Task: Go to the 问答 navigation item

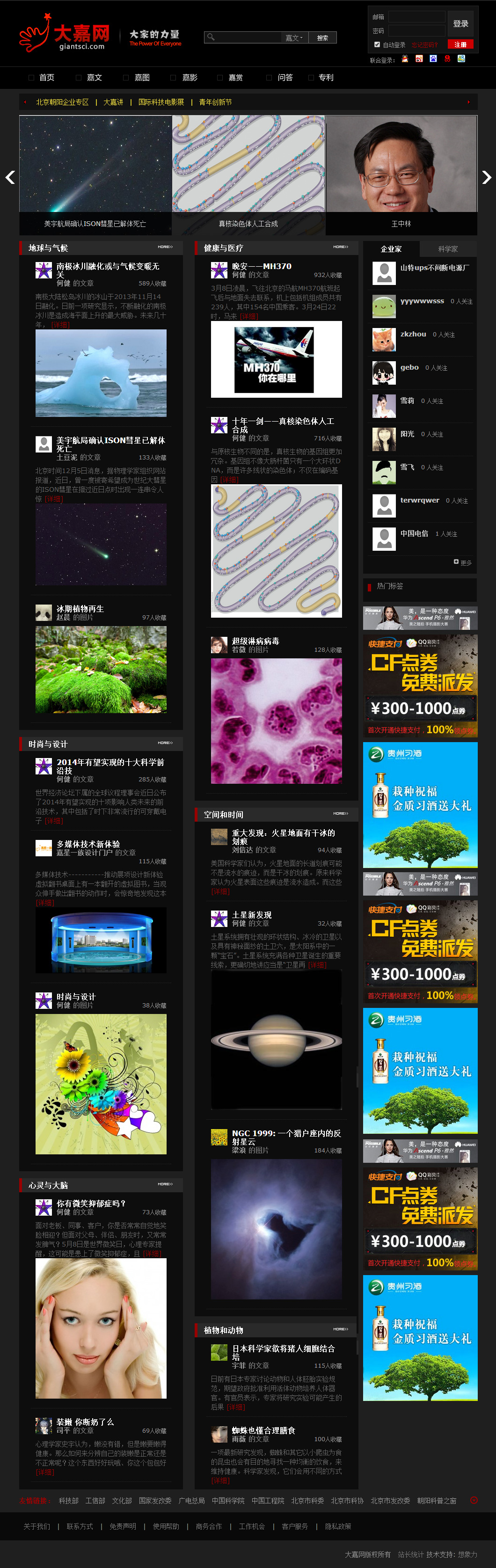Action: [x=285, y=77]
